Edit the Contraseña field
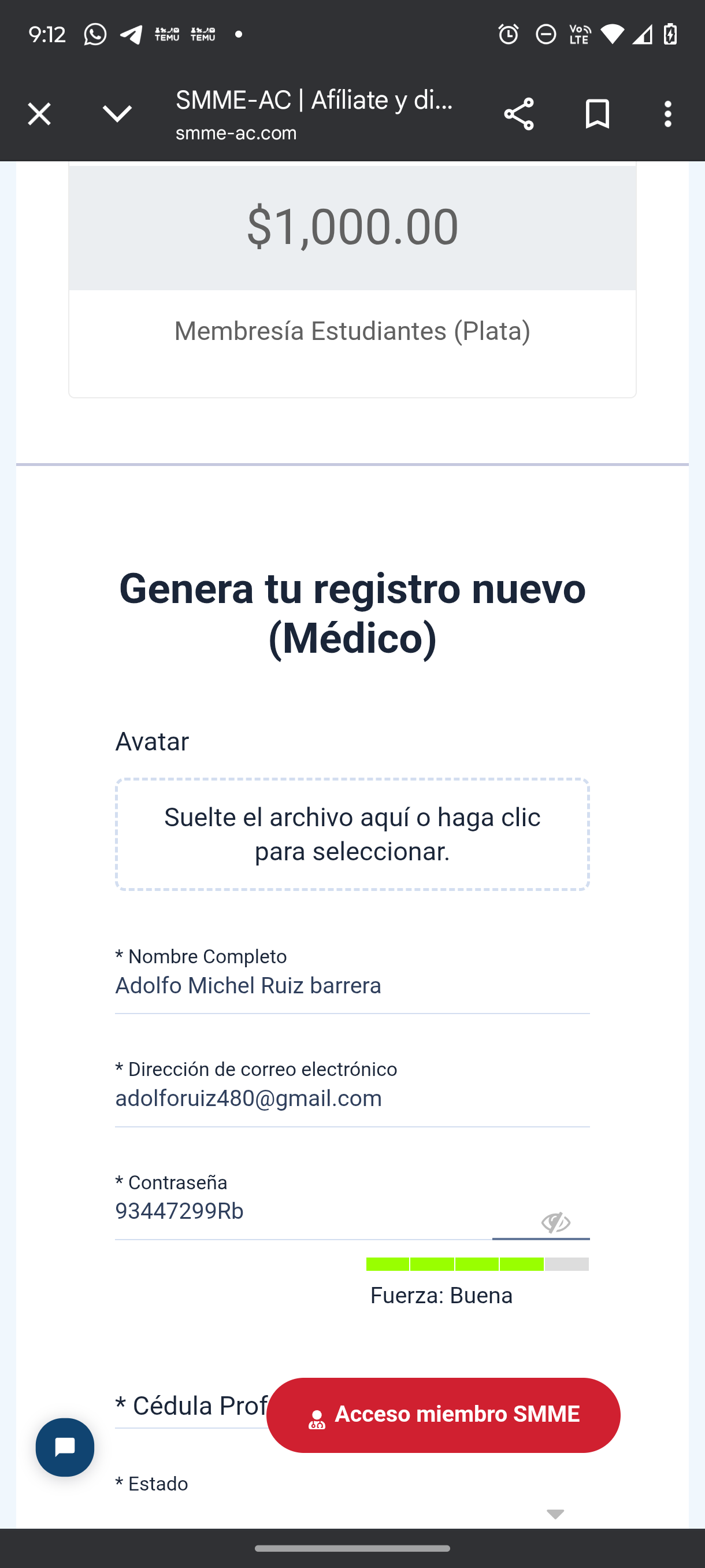705x1568 pixels. [303, 1212]
